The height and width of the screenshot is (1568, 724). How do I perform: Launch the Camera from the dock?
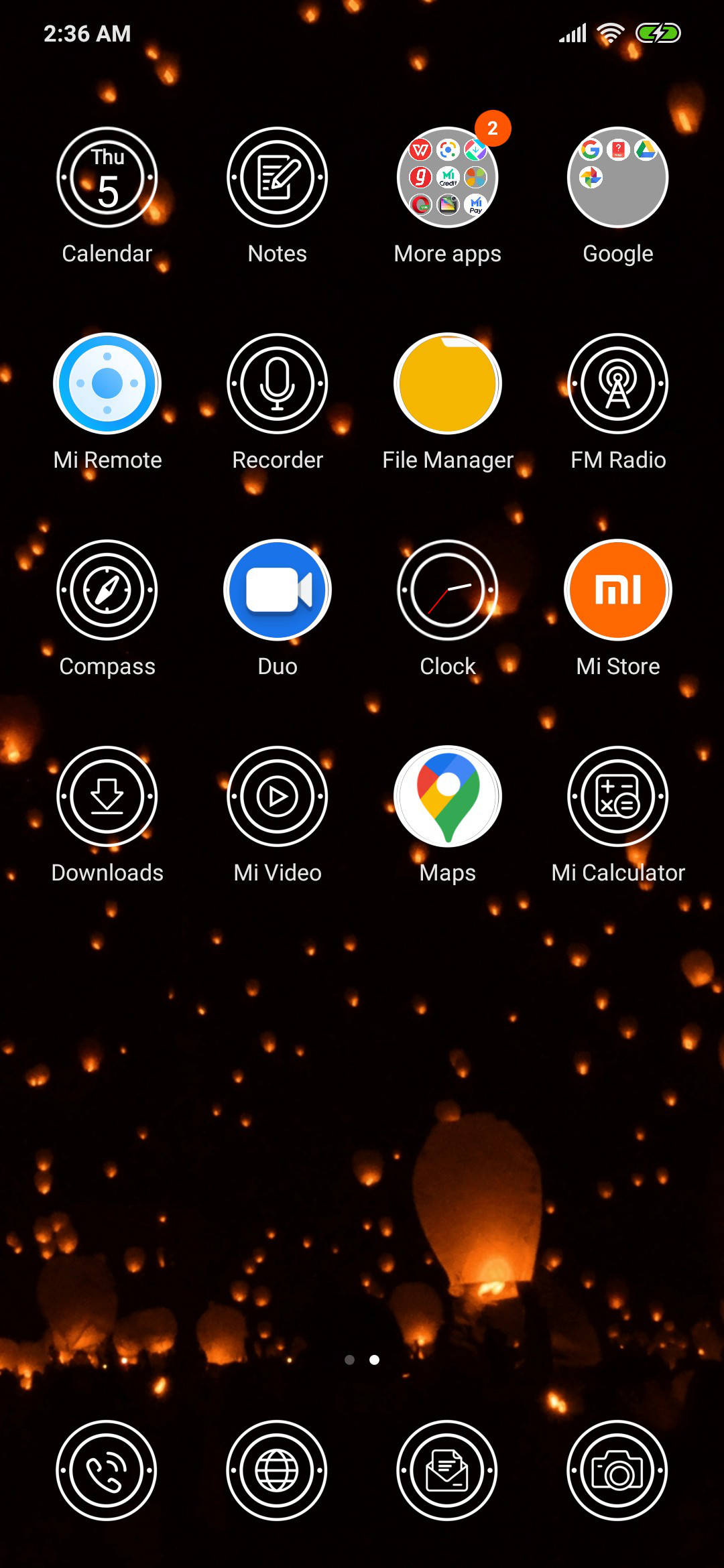pos(617,1471)
